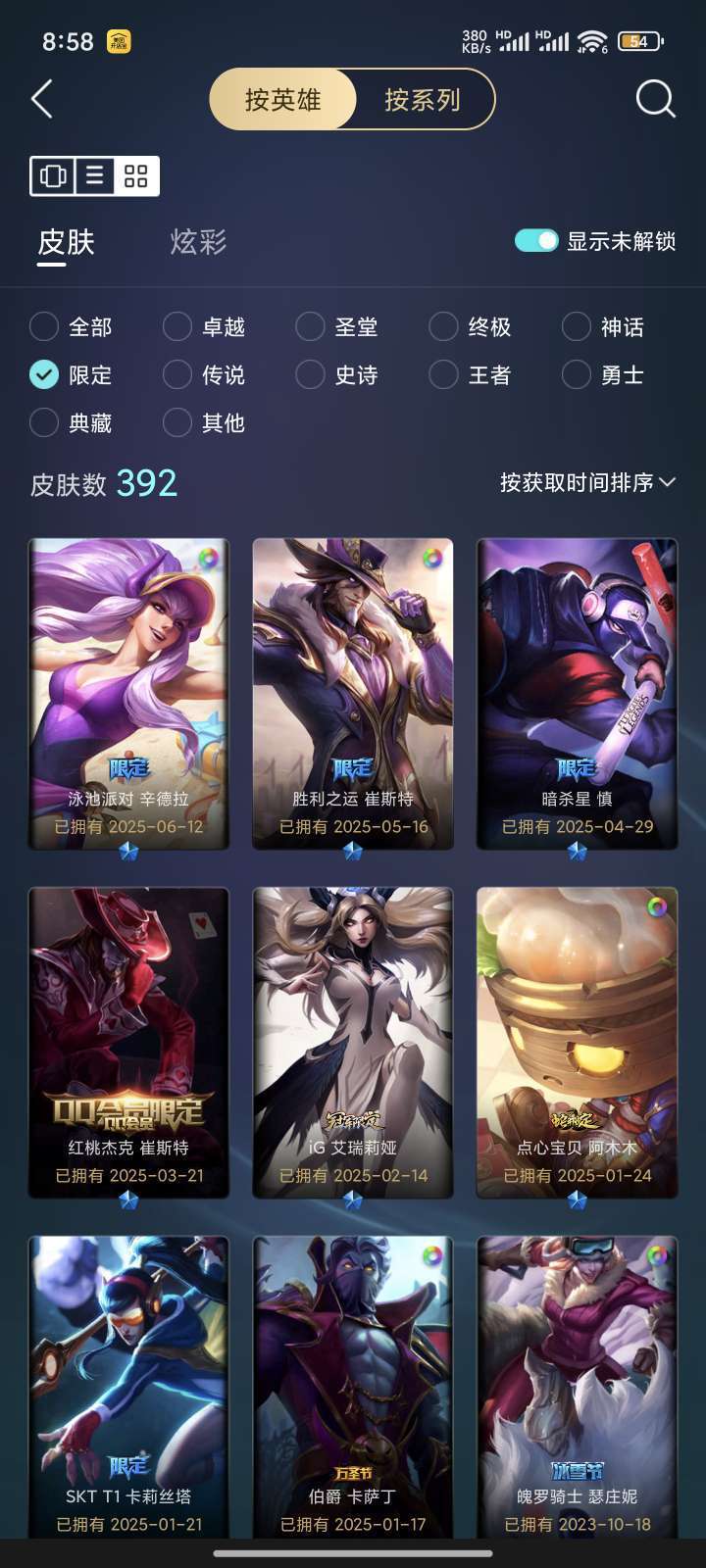Switch to the 炫彩 tab
This screenshot has height=1568, width=706.
coord(198,241)
